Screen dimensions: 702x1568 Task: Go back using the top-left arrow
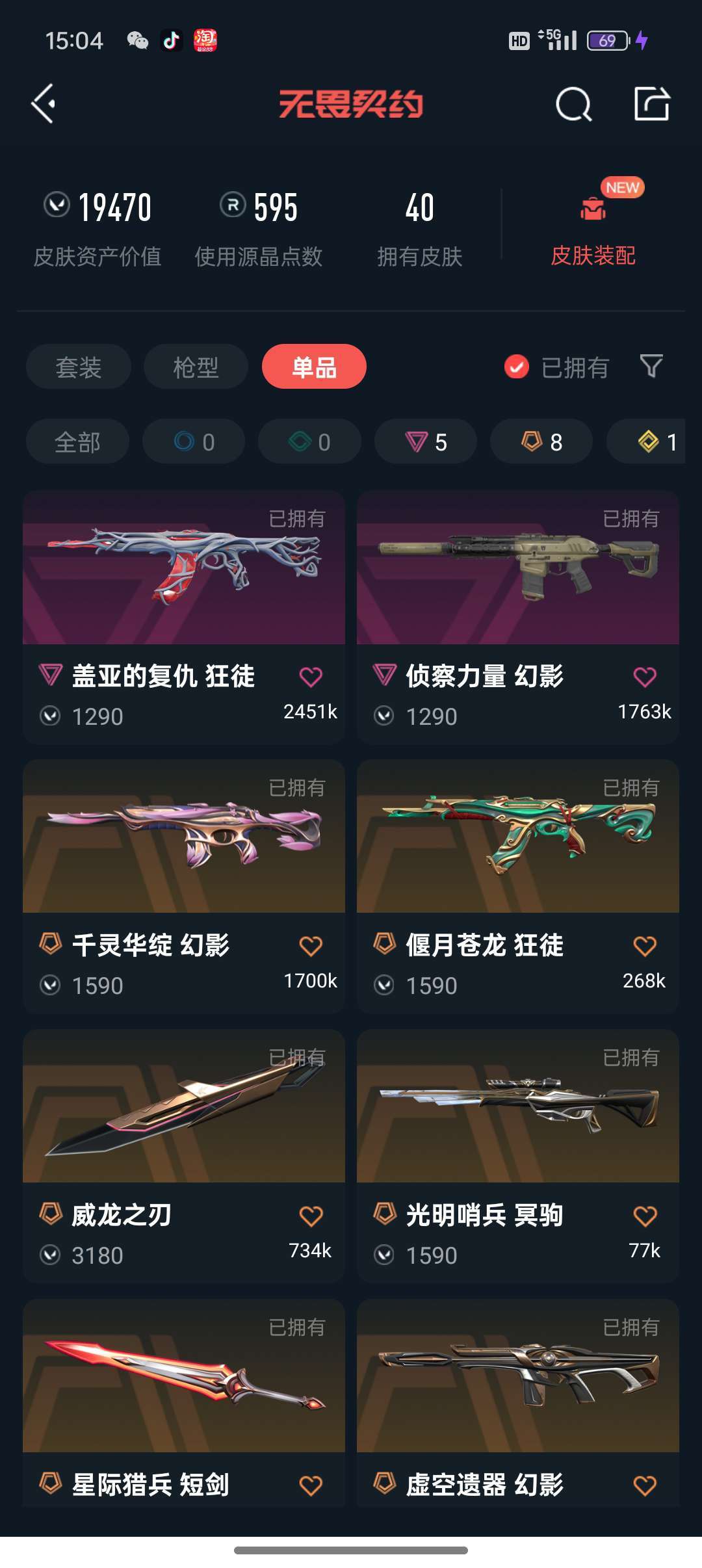(x=44, y=104)
